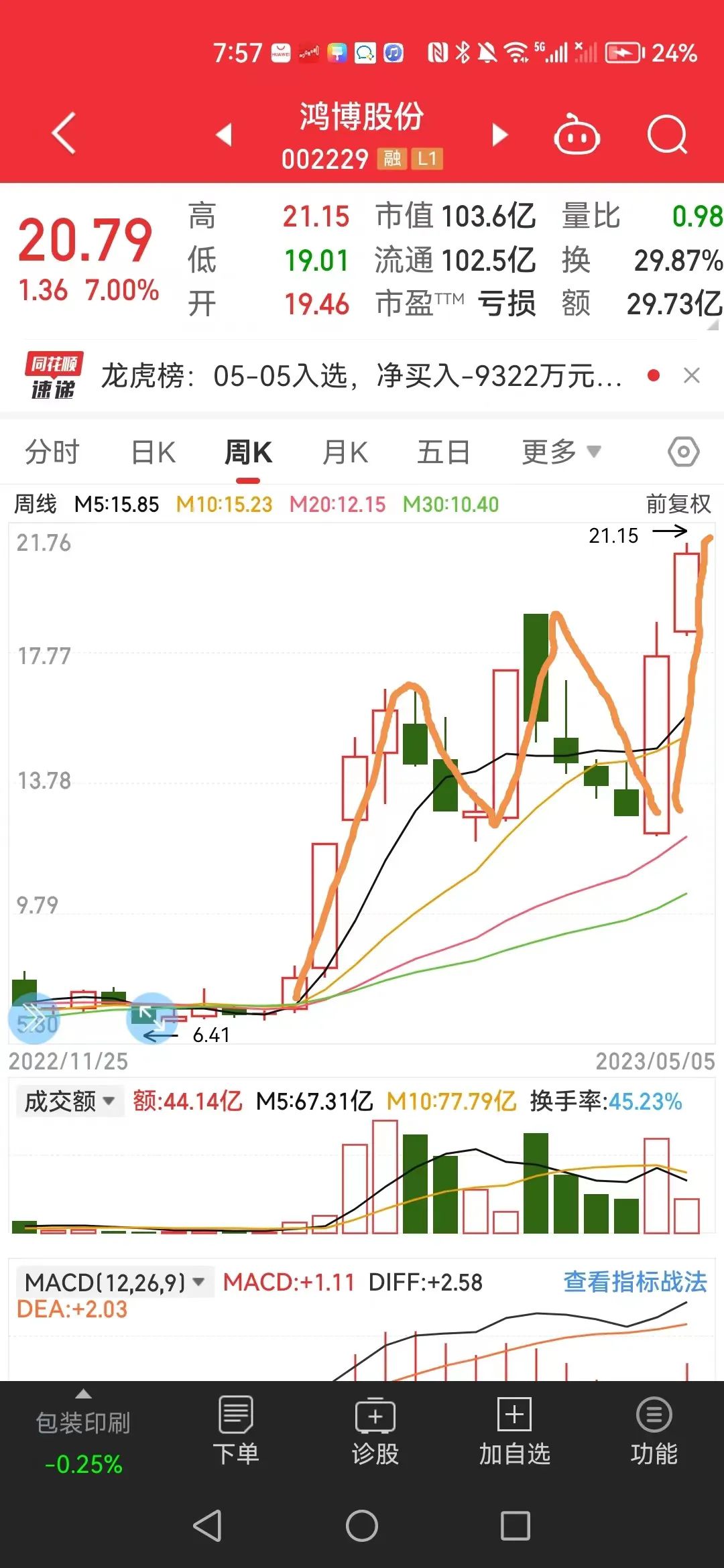The height and width of the screenshot is (1568, 724).
Task: Click the right arrow to view next stock
Action: tap(499, 134)
